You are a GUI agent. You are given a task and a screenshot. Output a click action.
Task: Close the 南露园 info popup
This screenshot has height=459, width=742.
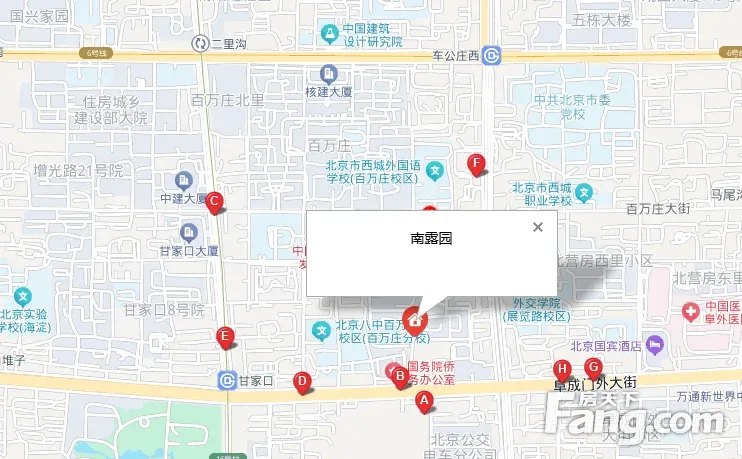pyautogui.click(x=538, y=227)
